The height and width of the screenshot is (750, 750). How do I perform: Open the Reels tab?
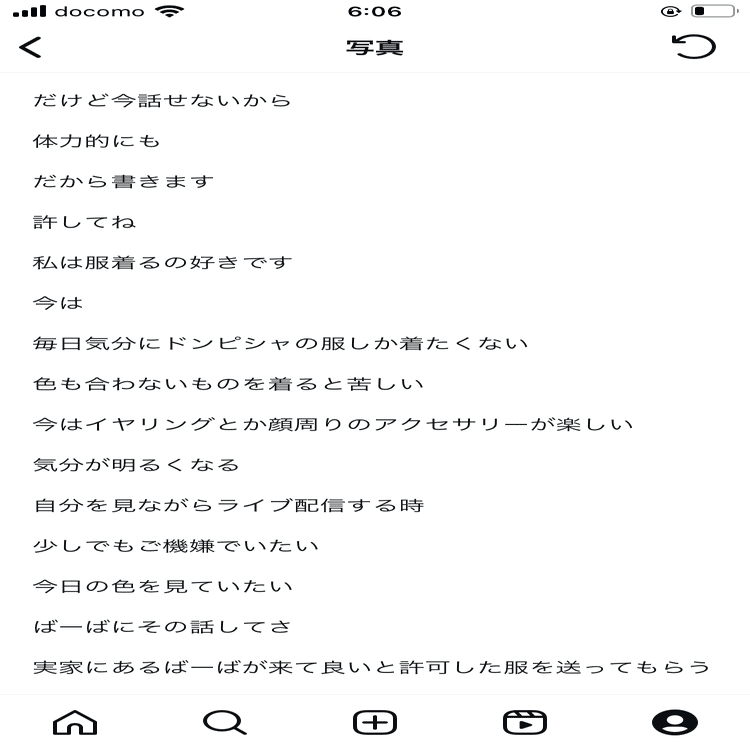pos(525,722)
